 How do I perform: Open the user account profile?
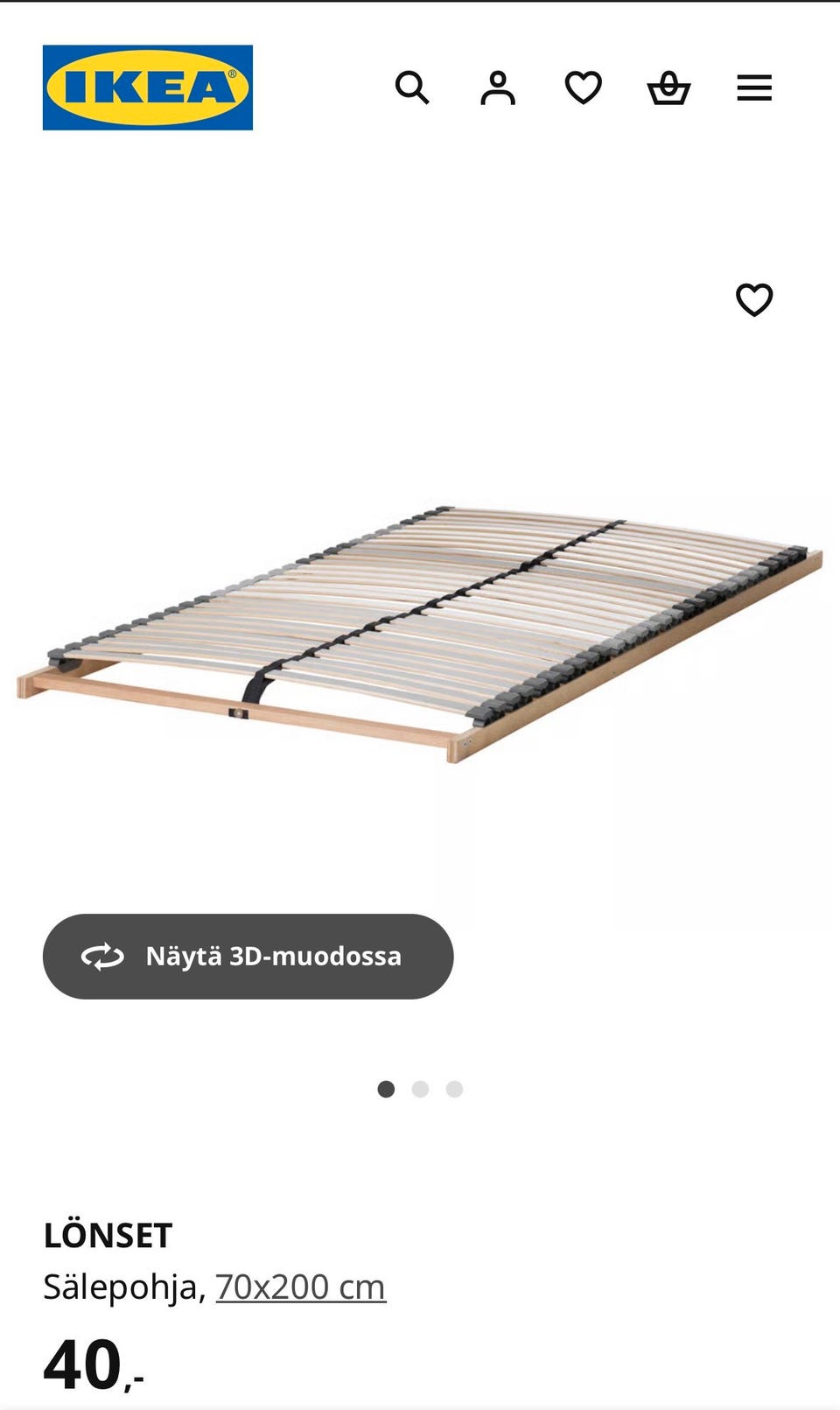[497, 88]
